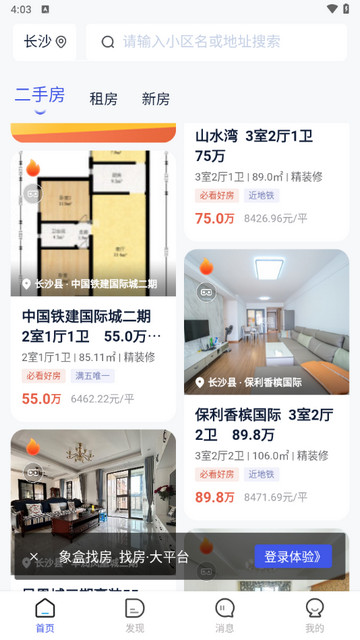Image resolution: width=360 pixels, height=640 pixels.
Task: Tap the 登录体验 button
Action: coord(293,556)
